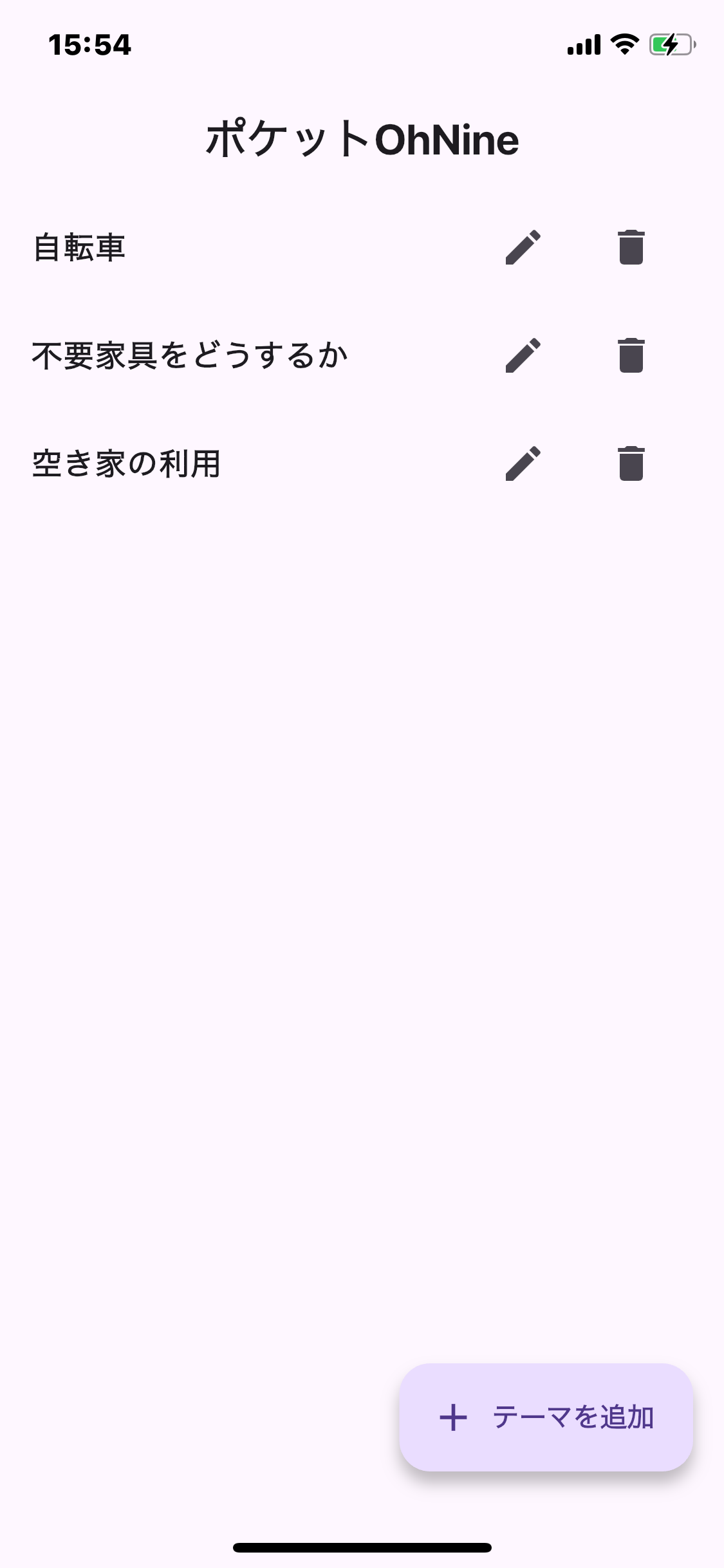Tap the pencil icon for 不要家具をどうするか
This screenshot has height=1568, width=724.
523,355
